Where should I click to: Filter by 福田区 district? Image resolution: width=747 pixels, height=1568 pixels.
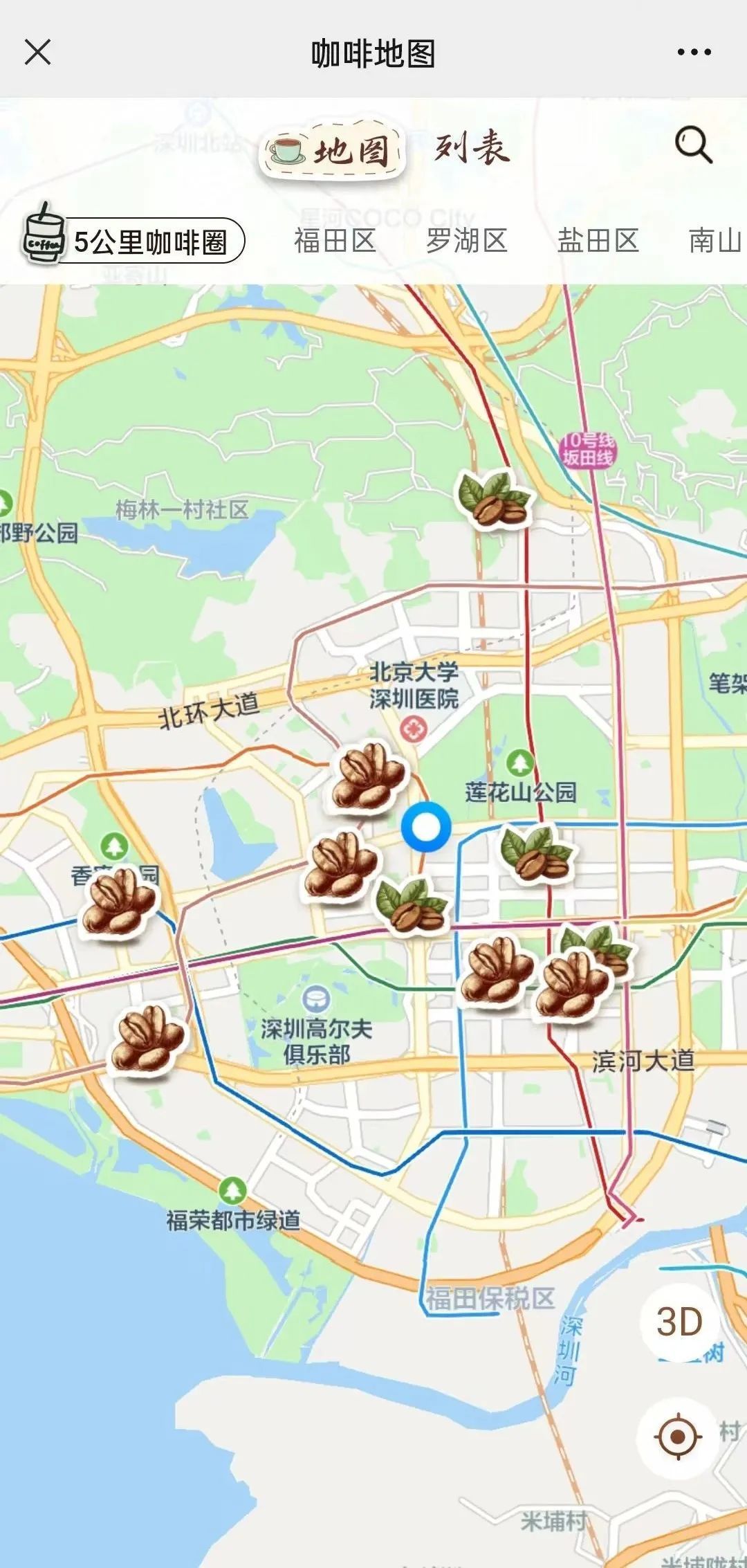tap(335, 241)
